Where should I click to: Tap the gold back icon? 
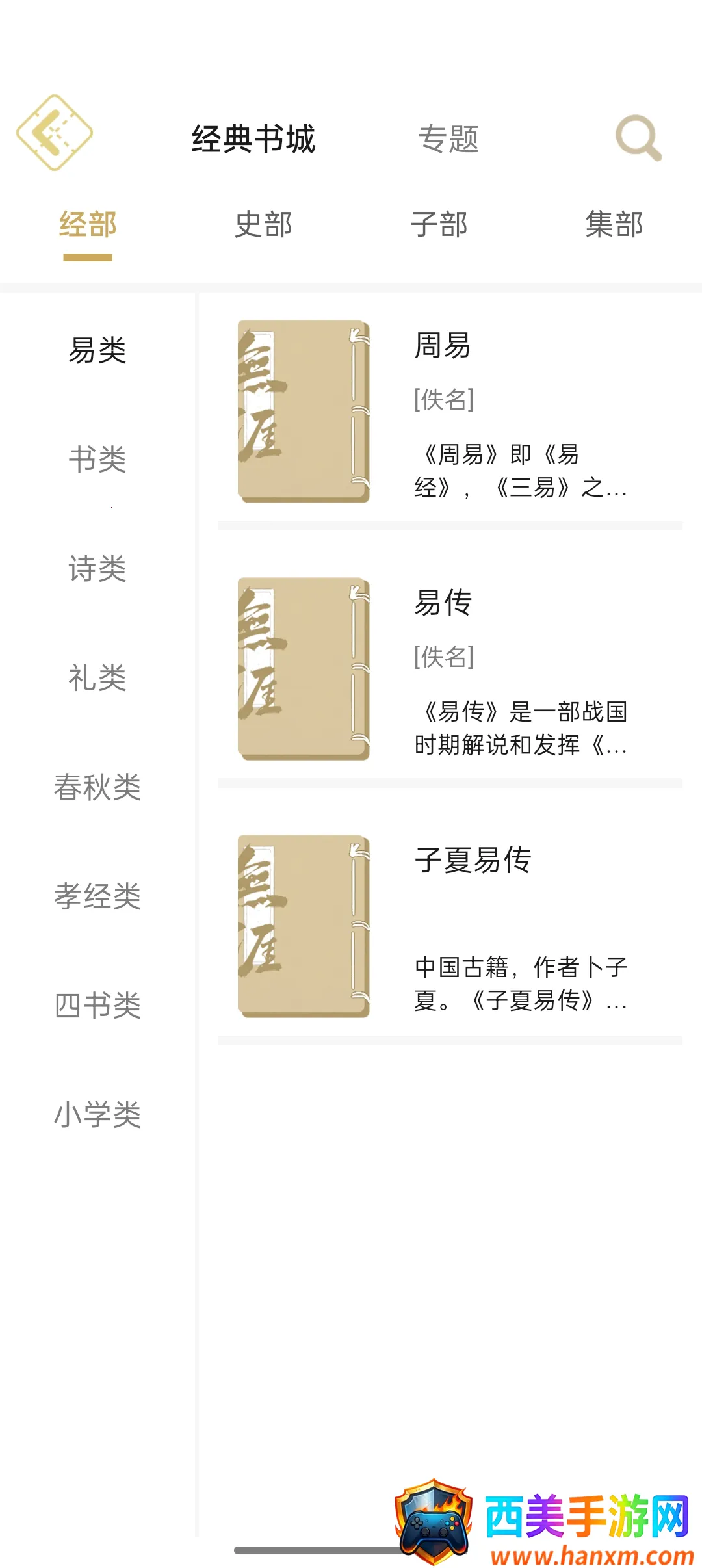coord(55,133)
